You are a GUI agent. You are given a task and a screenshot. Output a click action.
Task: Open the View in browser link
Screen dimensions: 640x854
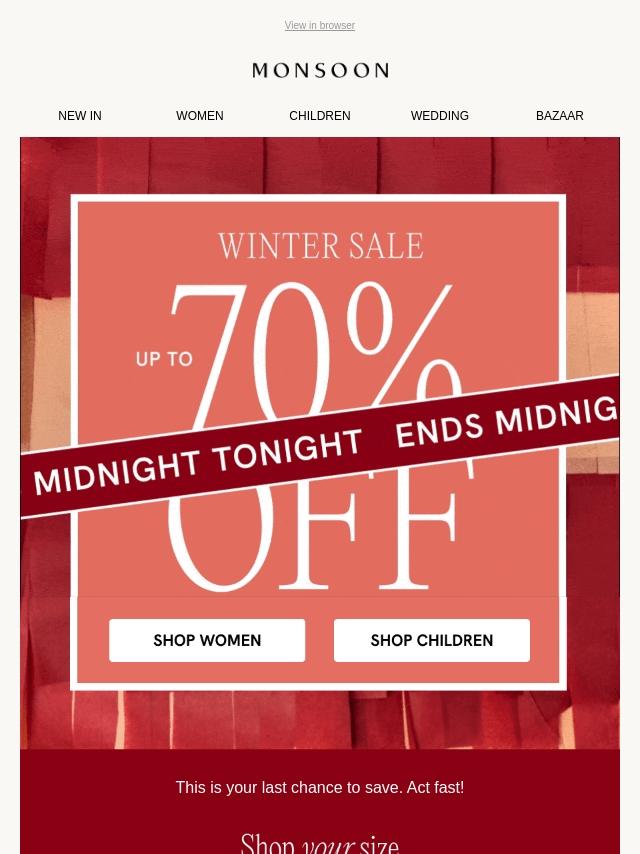[x=320, y=25]
